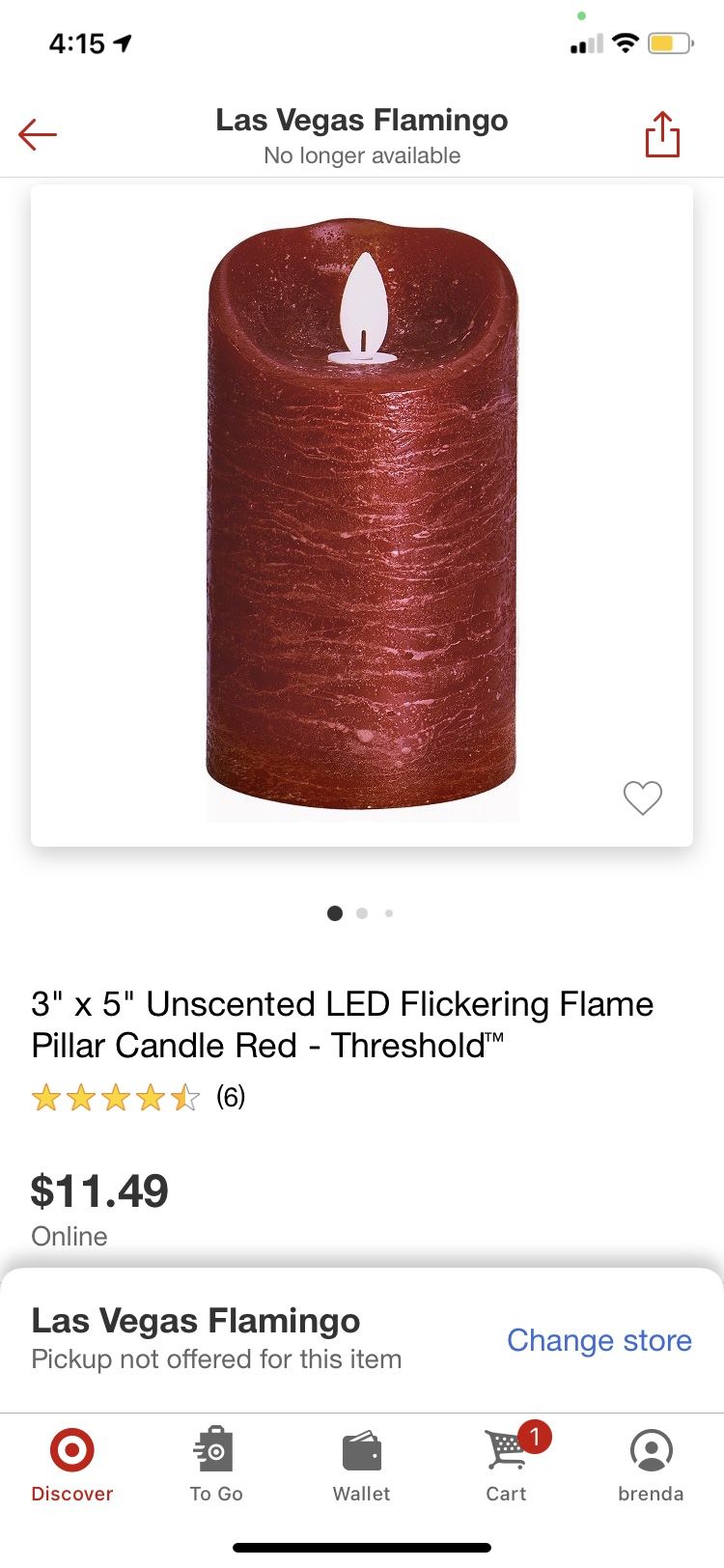This screenshot has width=724, height=1568.
Task: Tap the battery indicator
Action: point(668,42)
